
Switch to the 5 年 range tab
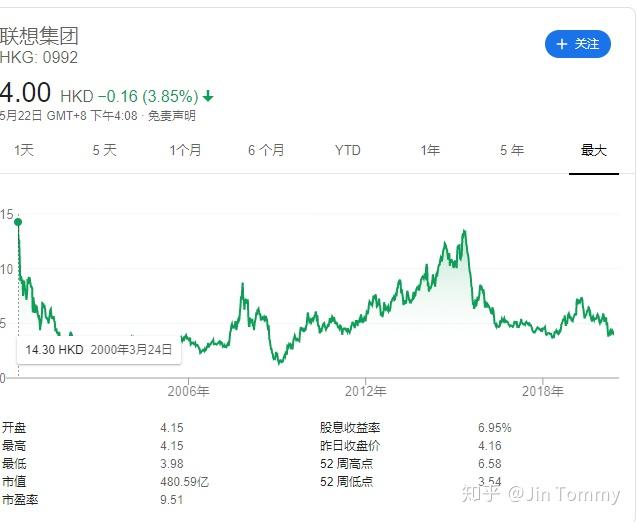coord(511,151)
